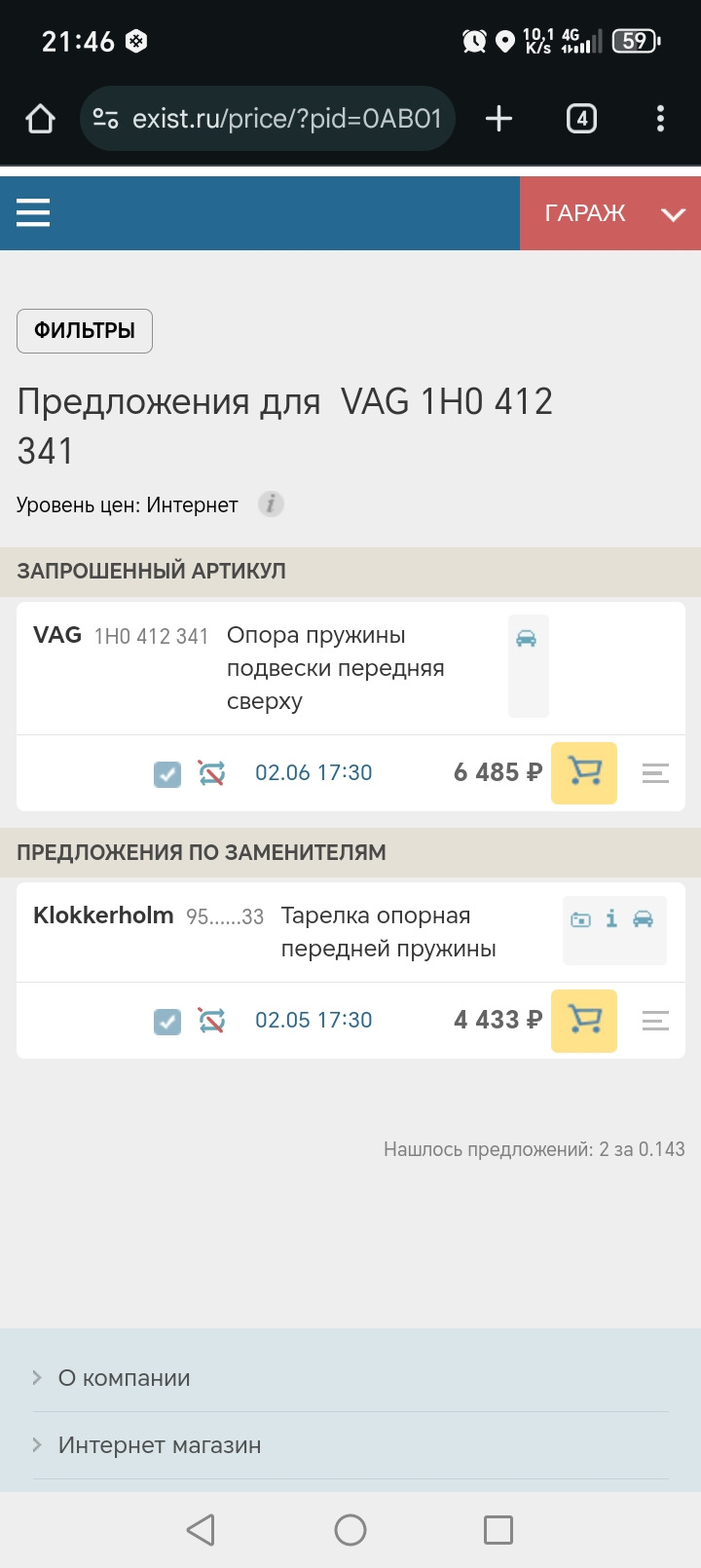Open the hamburger site menu
The width and height of the screenshot is (701, 1568).
coord(33,212)
